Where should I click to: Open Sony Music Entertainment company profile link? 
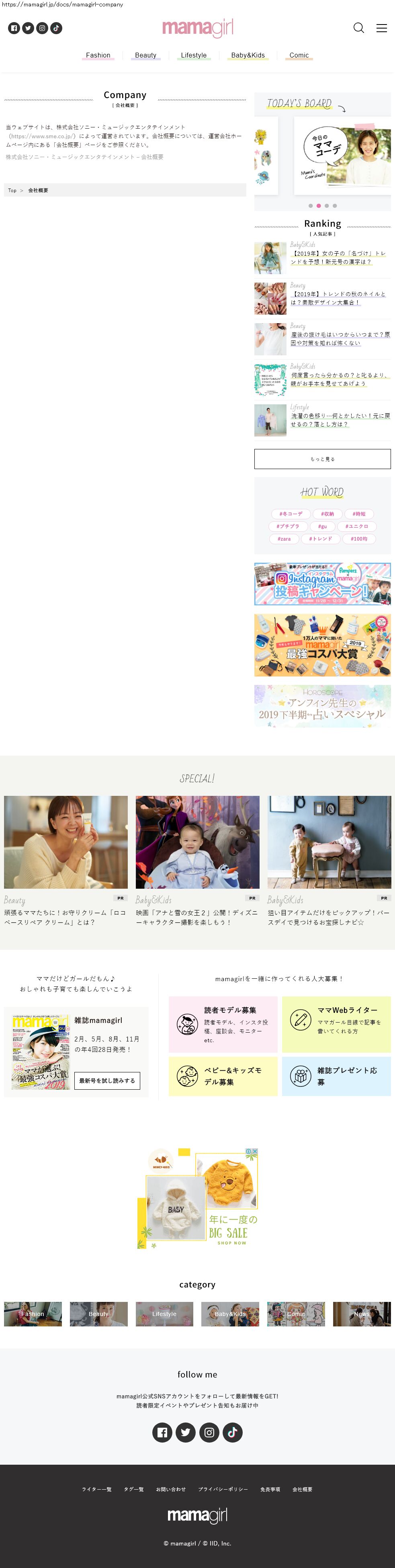[x=85, y=157]
